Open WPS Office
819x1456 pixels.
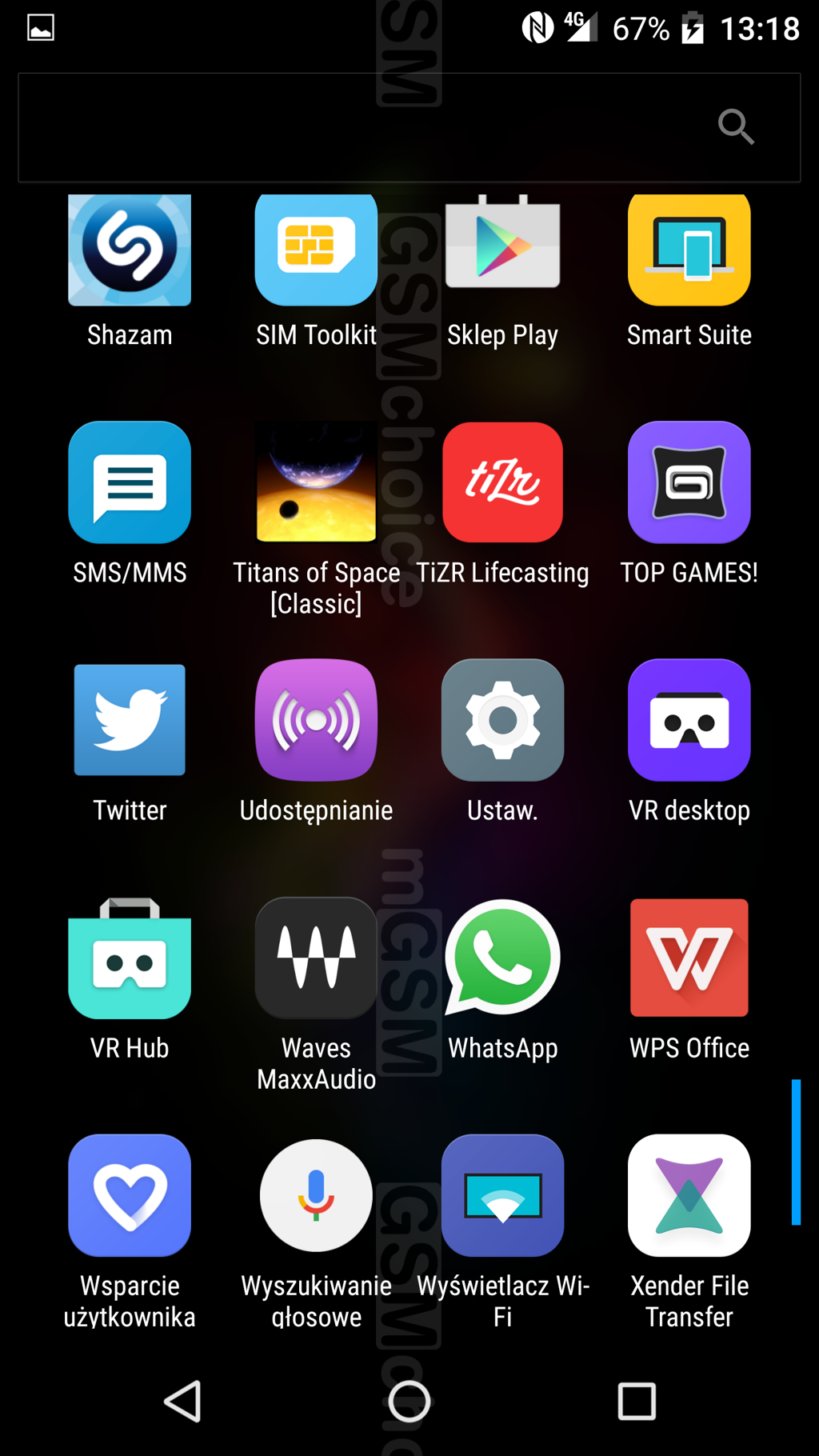point(689,958)
